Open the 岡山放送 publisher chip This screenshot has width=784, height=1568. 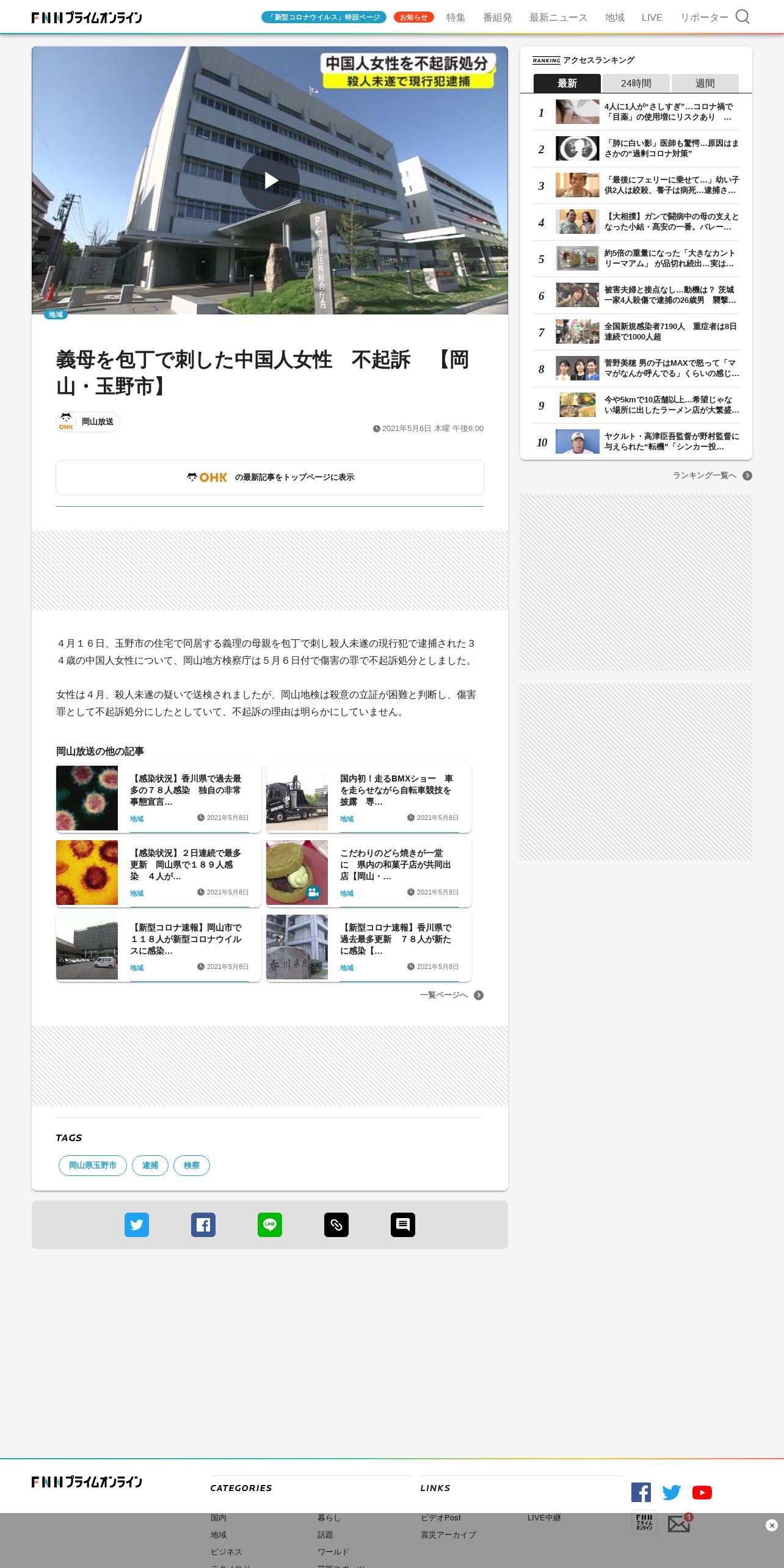88,422
